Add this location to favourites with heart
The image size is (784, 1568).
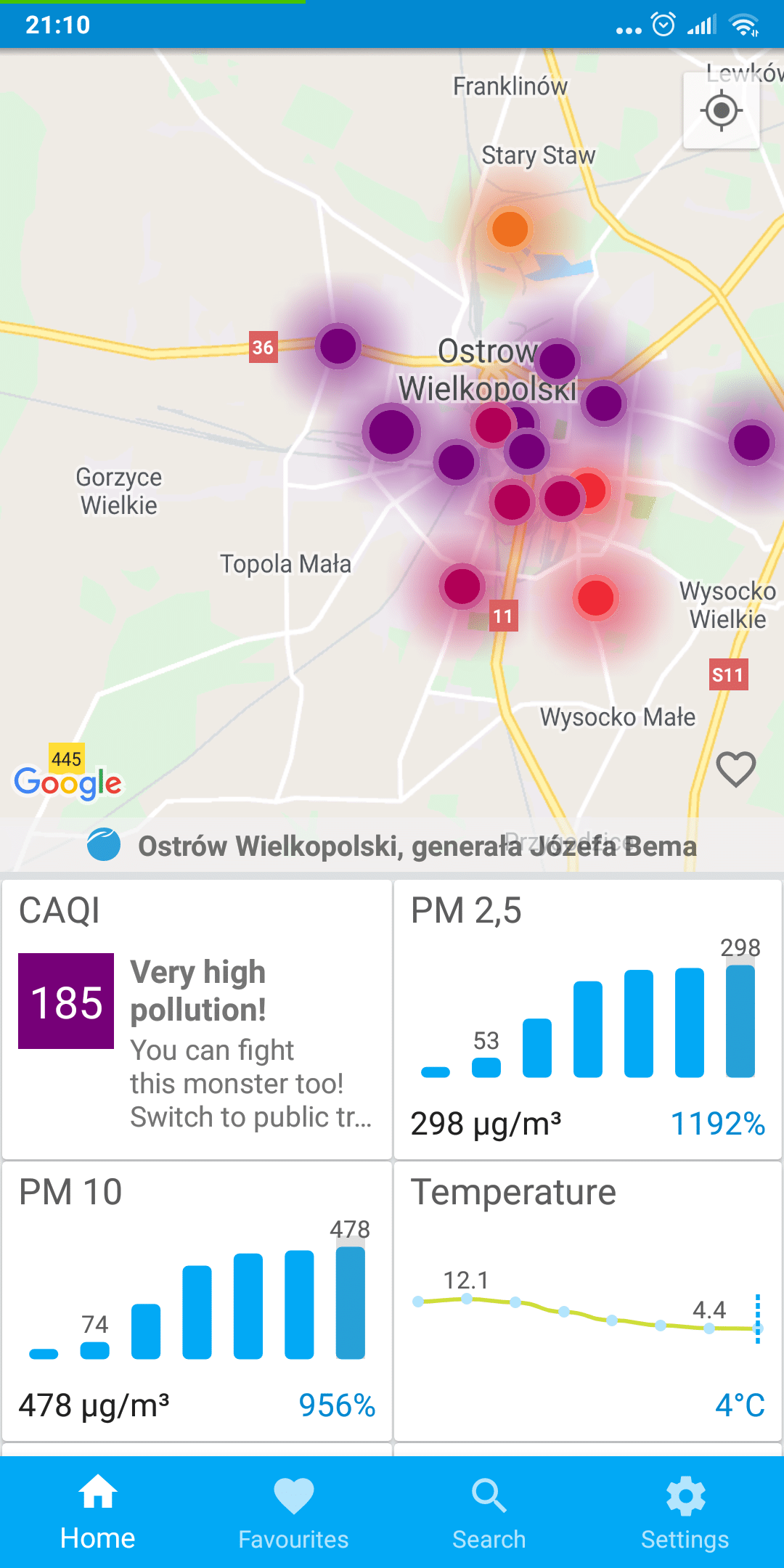735,769
